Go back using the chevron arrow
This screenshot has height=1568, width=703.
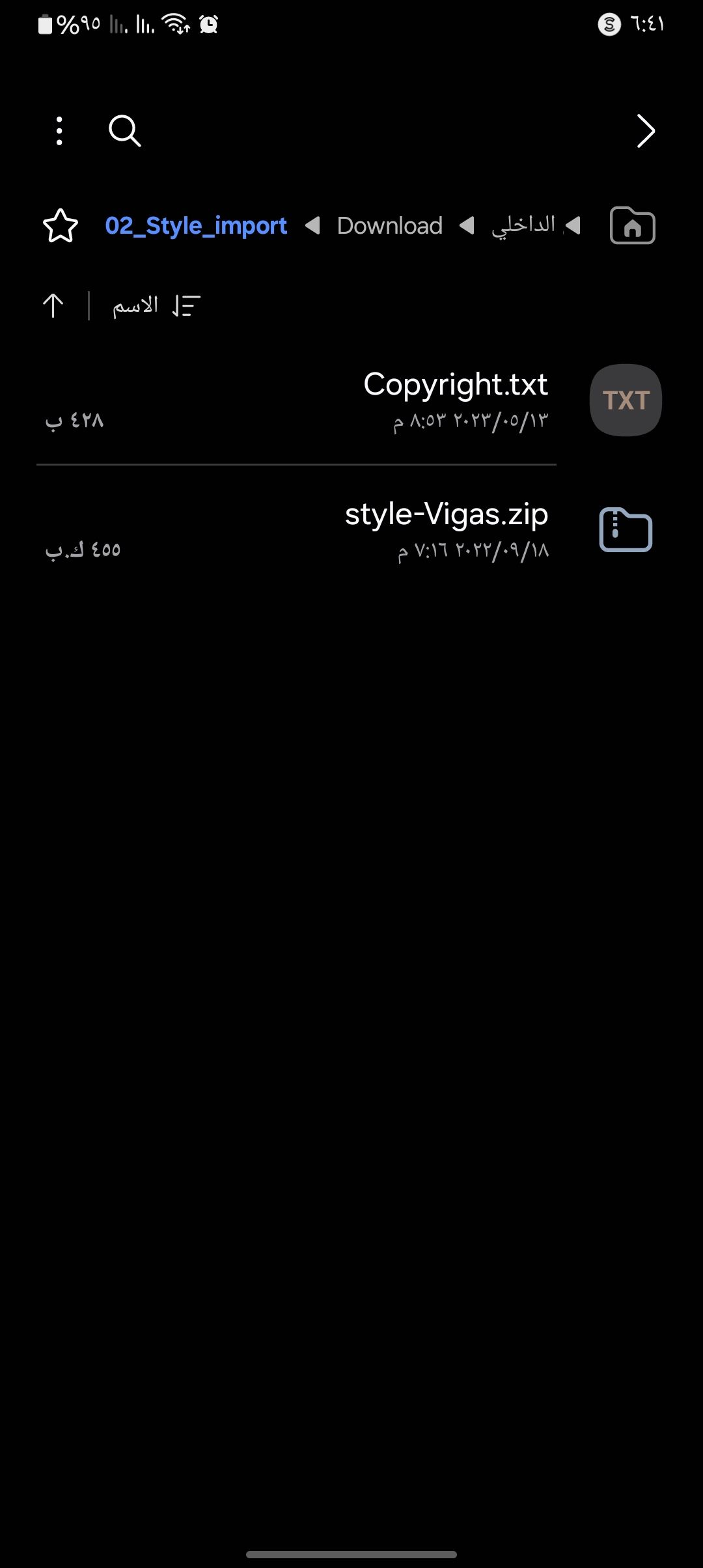point(645,131)
